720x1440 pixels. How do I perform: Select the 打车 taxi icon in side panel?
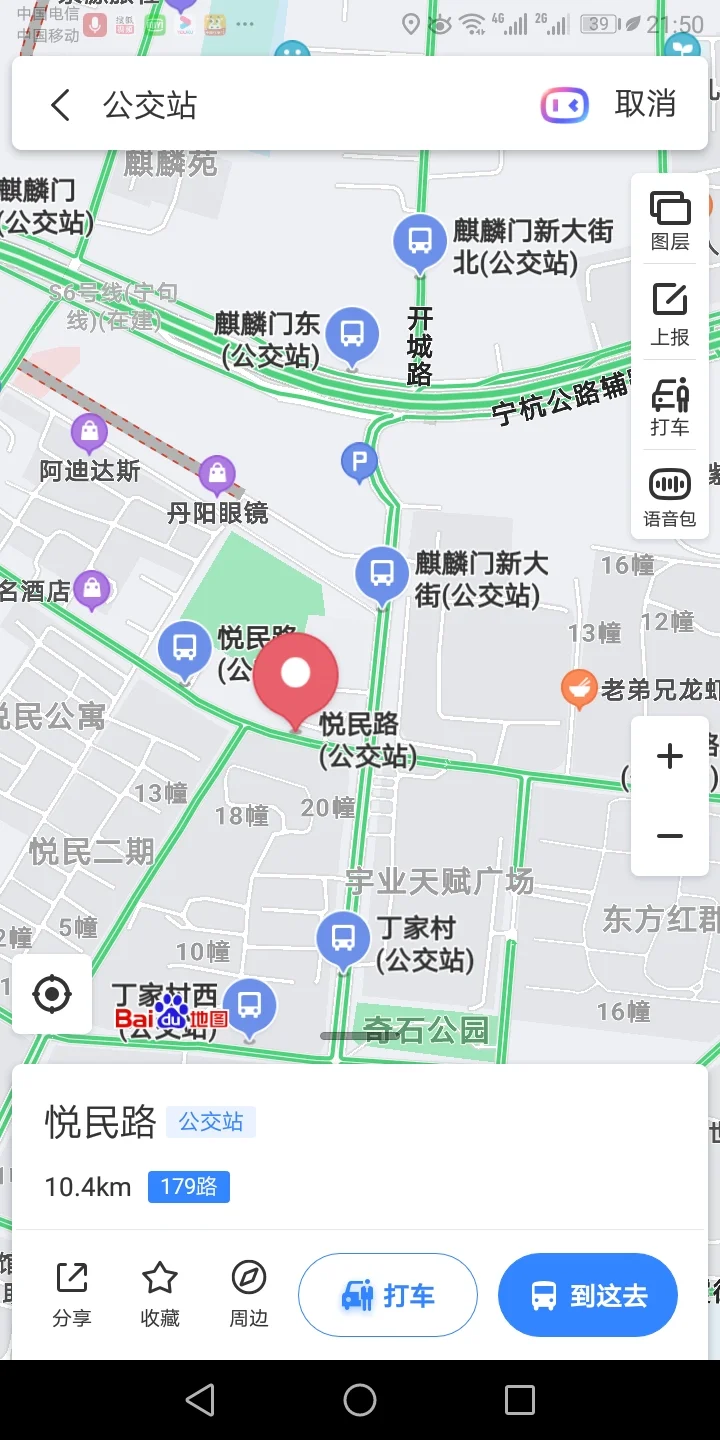(x=669, y=402)
